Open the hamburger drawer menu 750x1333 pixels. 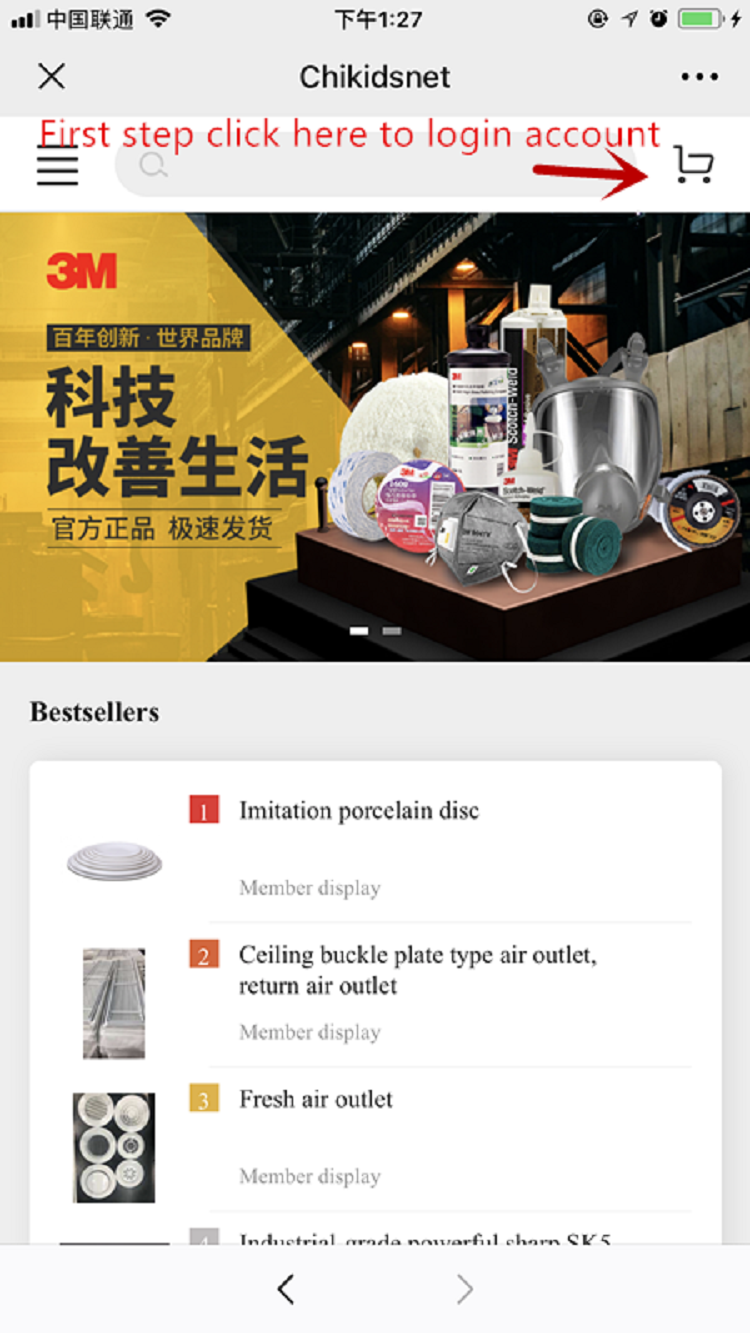click(x=58, y=166)
